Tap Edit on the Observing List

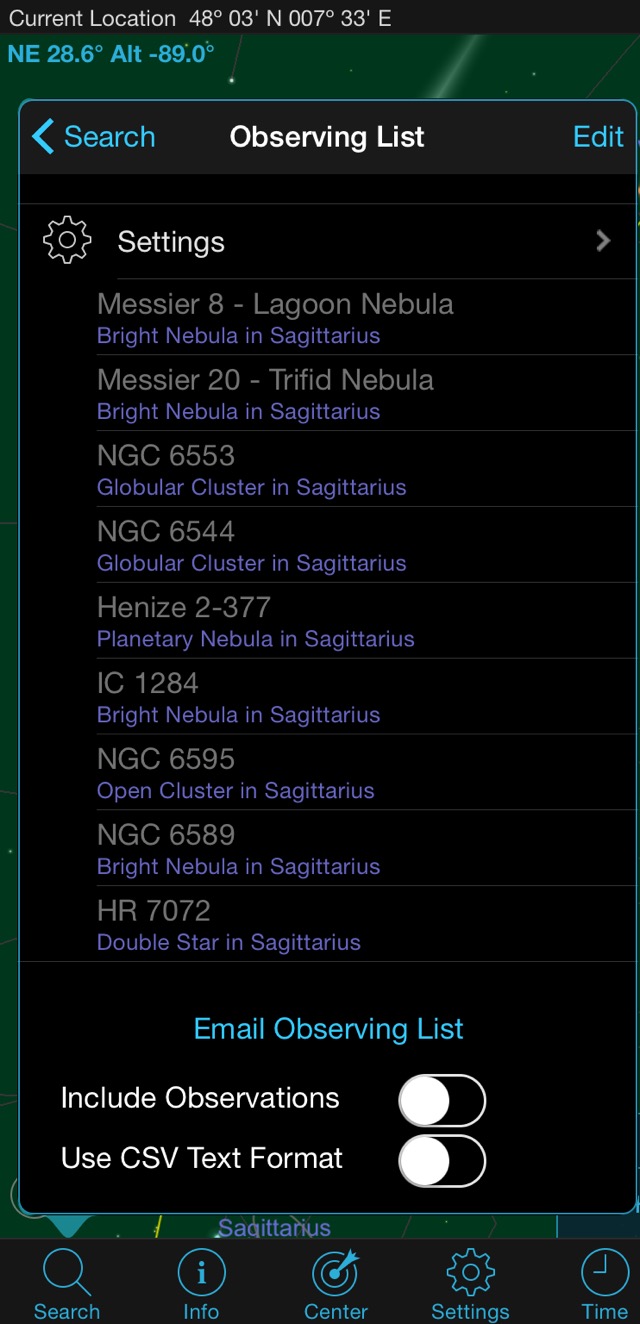pos(598,137)
